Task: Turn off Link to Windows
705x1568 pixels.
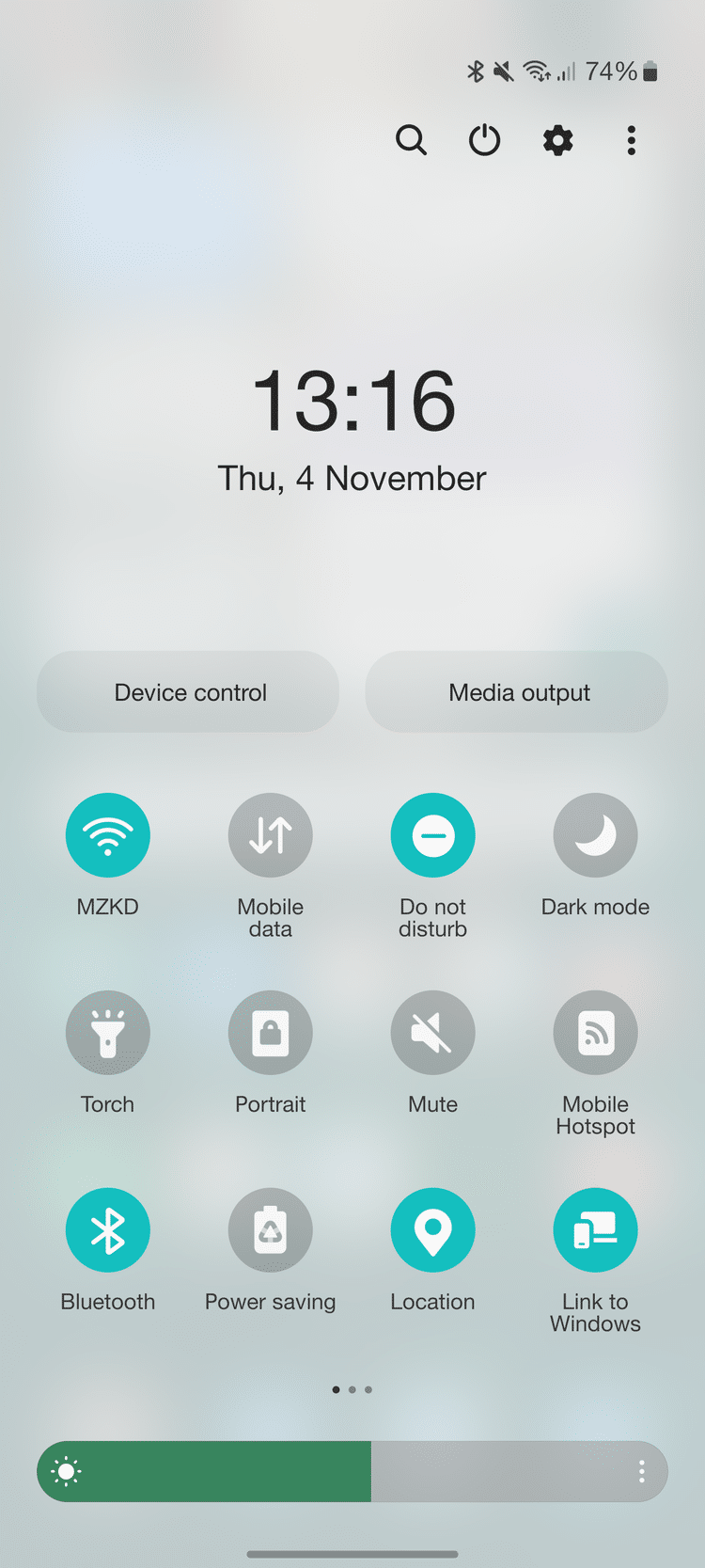Action: pyautogui.click(x=596, y=1230)
